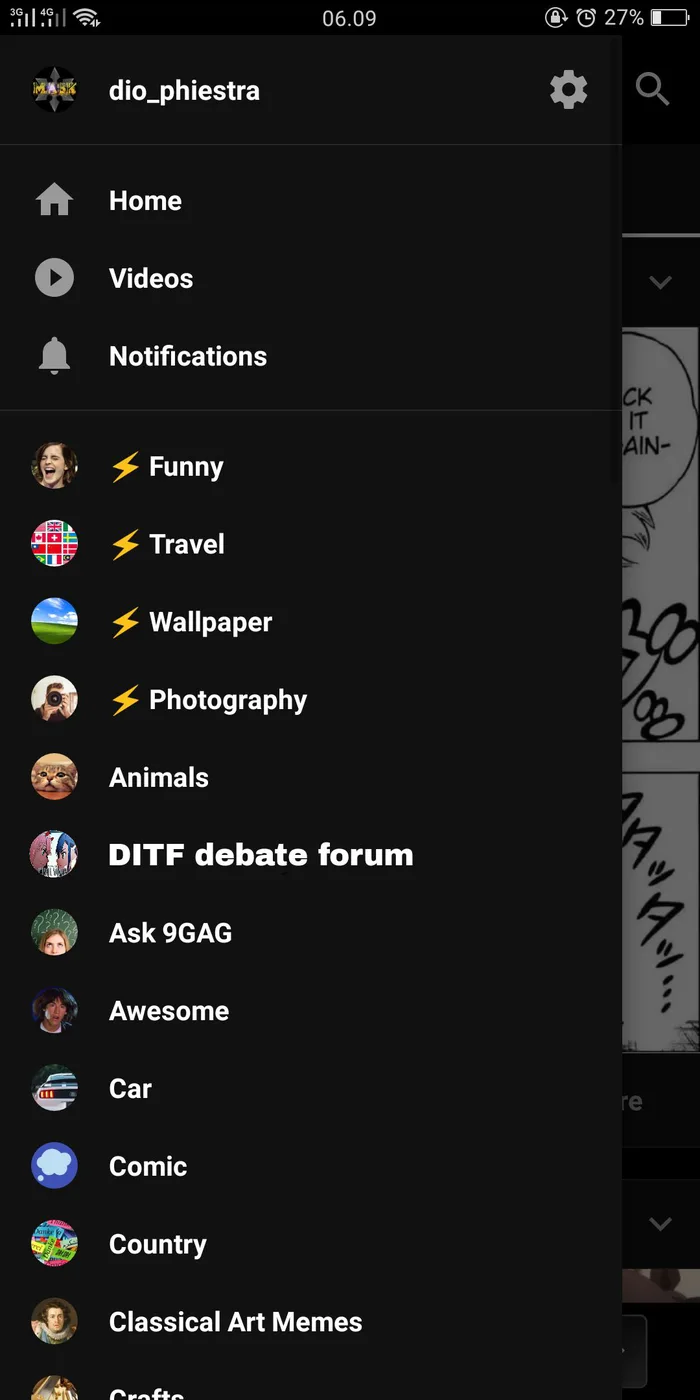Image resolution: width=700 pixels, height=1400 pixels.
Task: Select the Car section
Action: point(311,1088)
